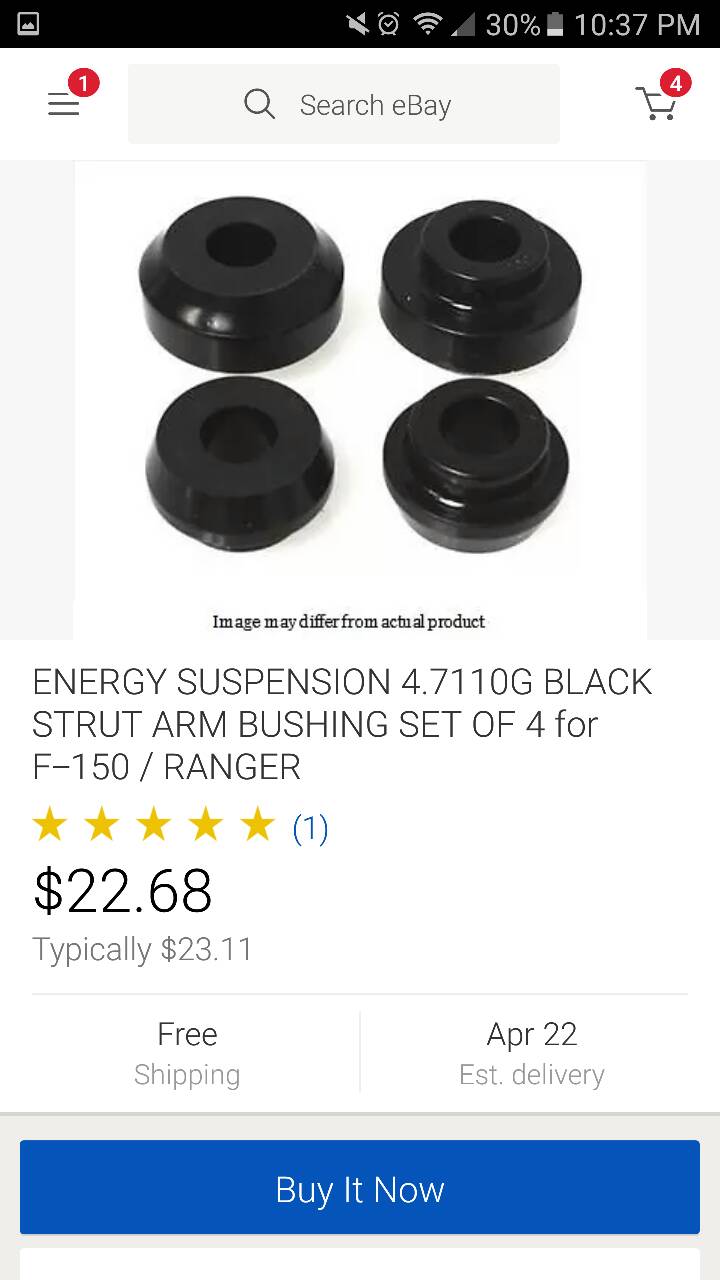The height and width of the screenshot is (1280, 720).
Task: Tap the Search eBay field
Action: (x=344, y=104)
